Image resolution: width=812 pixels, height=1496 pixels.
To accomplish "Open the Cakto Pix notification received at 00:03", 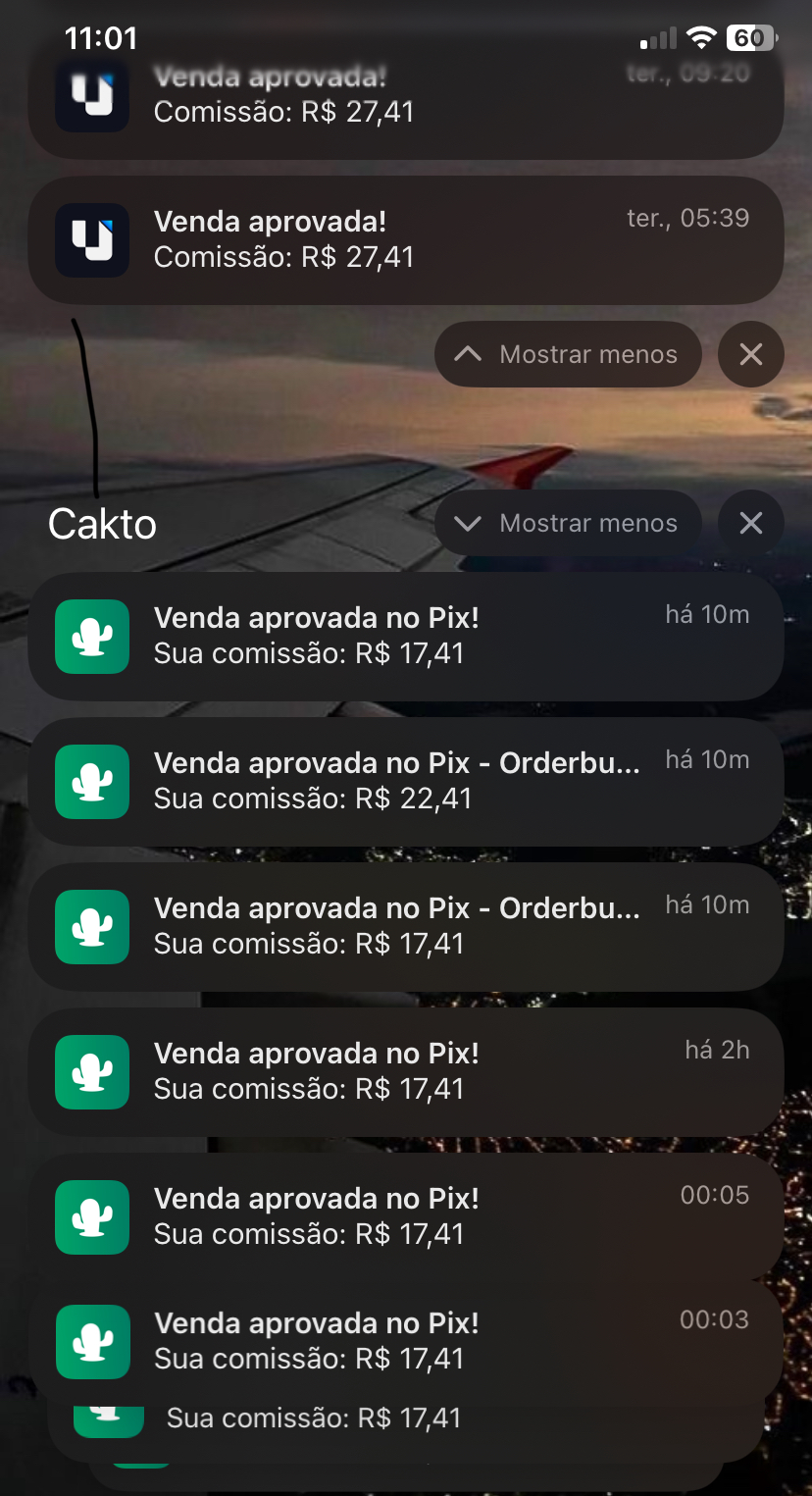I will 406,1341.
